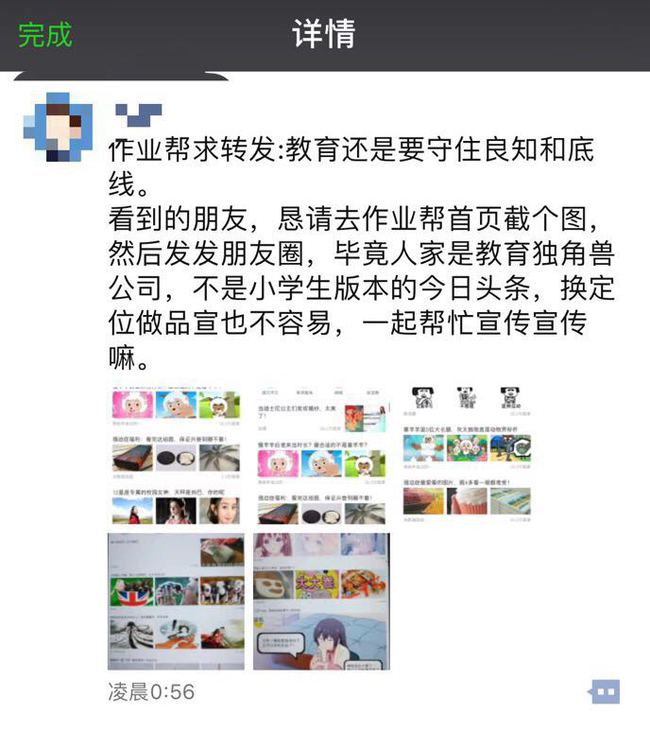
Task: Enlarge the screenshot with three meme faces on top
Action: [468, 455]
